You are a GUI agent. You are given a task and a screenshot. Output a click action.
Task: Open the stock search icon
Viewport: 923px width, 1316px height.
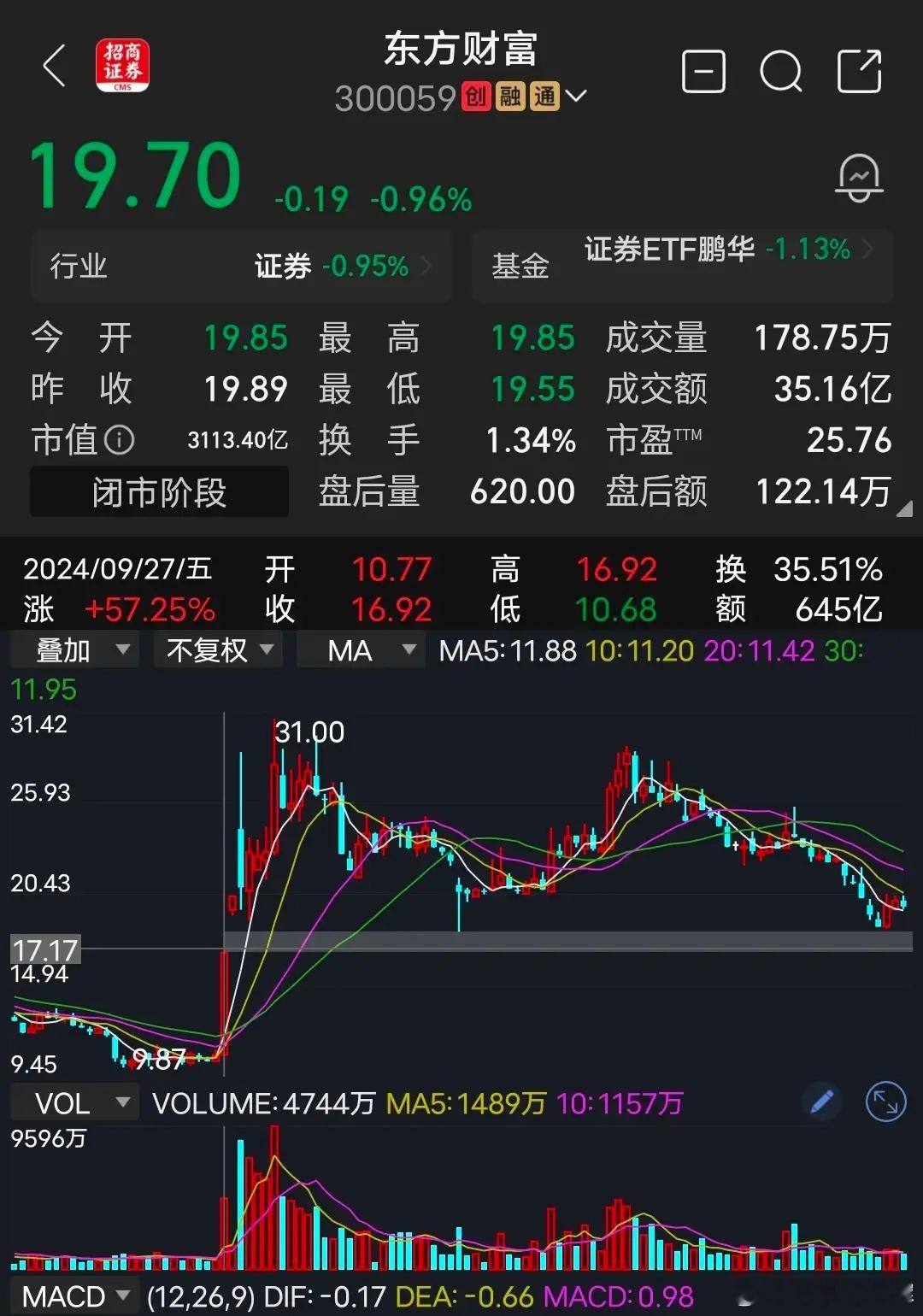click(x=779, y=72)
